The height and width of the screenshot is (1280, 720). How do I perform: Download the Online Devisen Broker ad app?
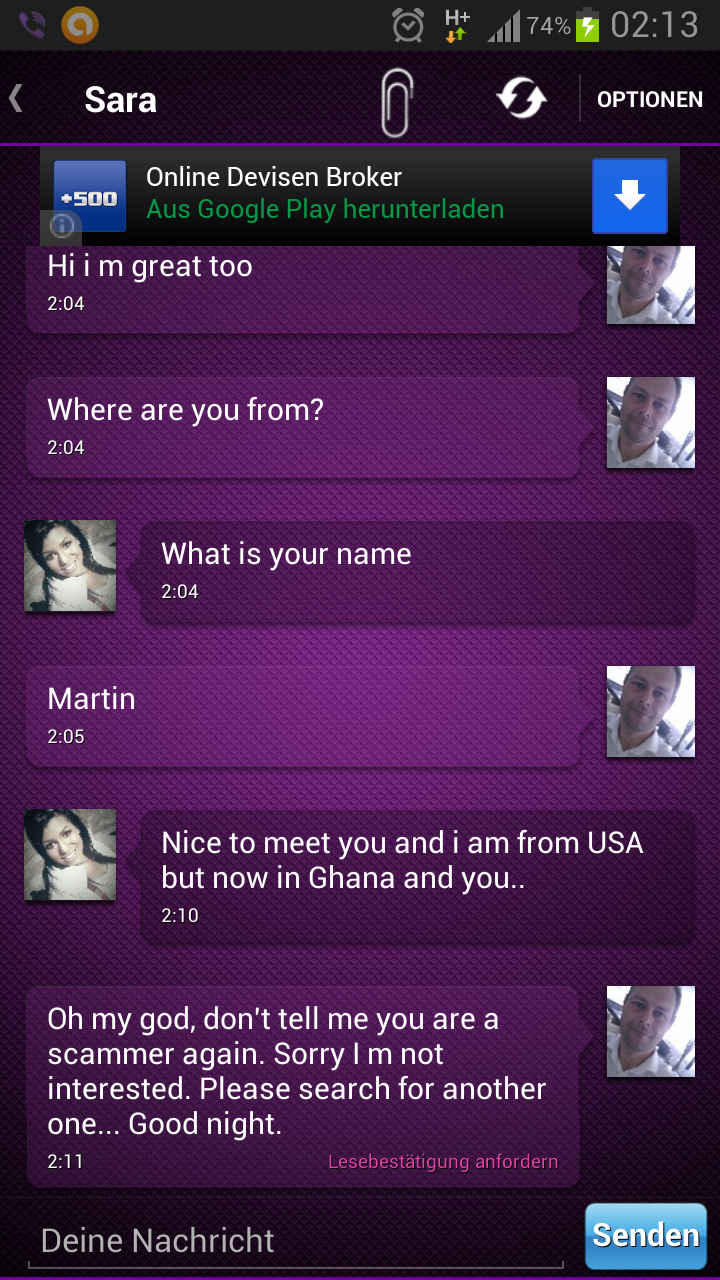click(629, 196)
